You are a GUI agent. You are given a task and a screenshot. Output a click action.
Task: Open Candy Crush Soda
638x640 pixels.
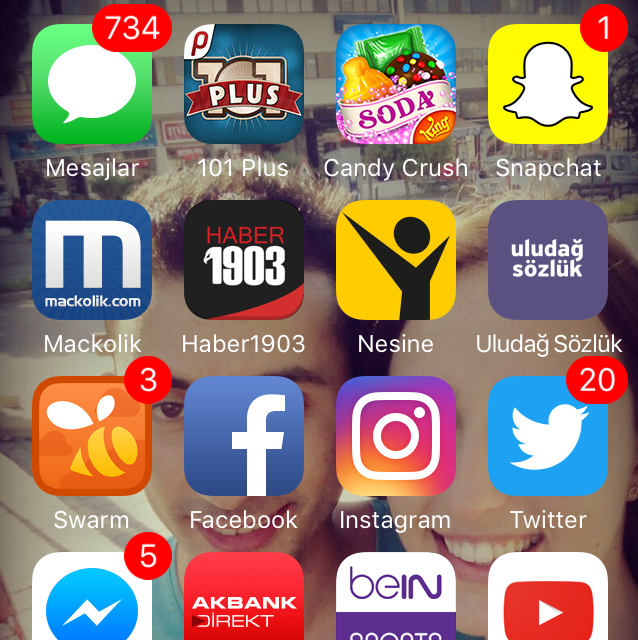pyautogui.click(x=396, y=85)
